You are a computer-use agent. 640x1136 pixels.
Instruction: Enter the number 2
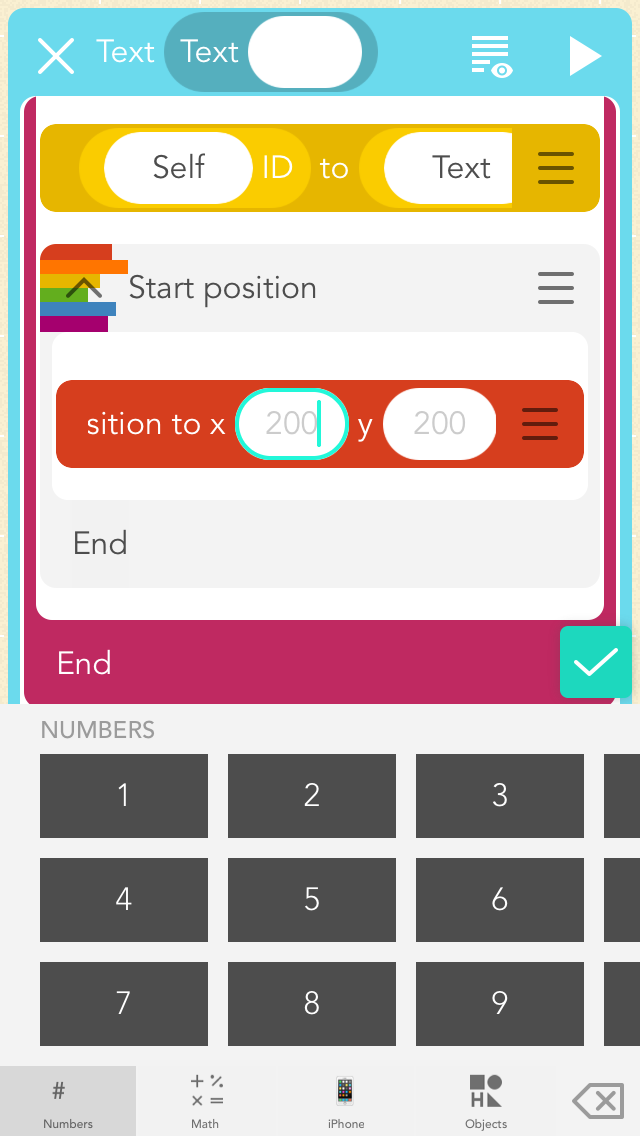point(312,796)
